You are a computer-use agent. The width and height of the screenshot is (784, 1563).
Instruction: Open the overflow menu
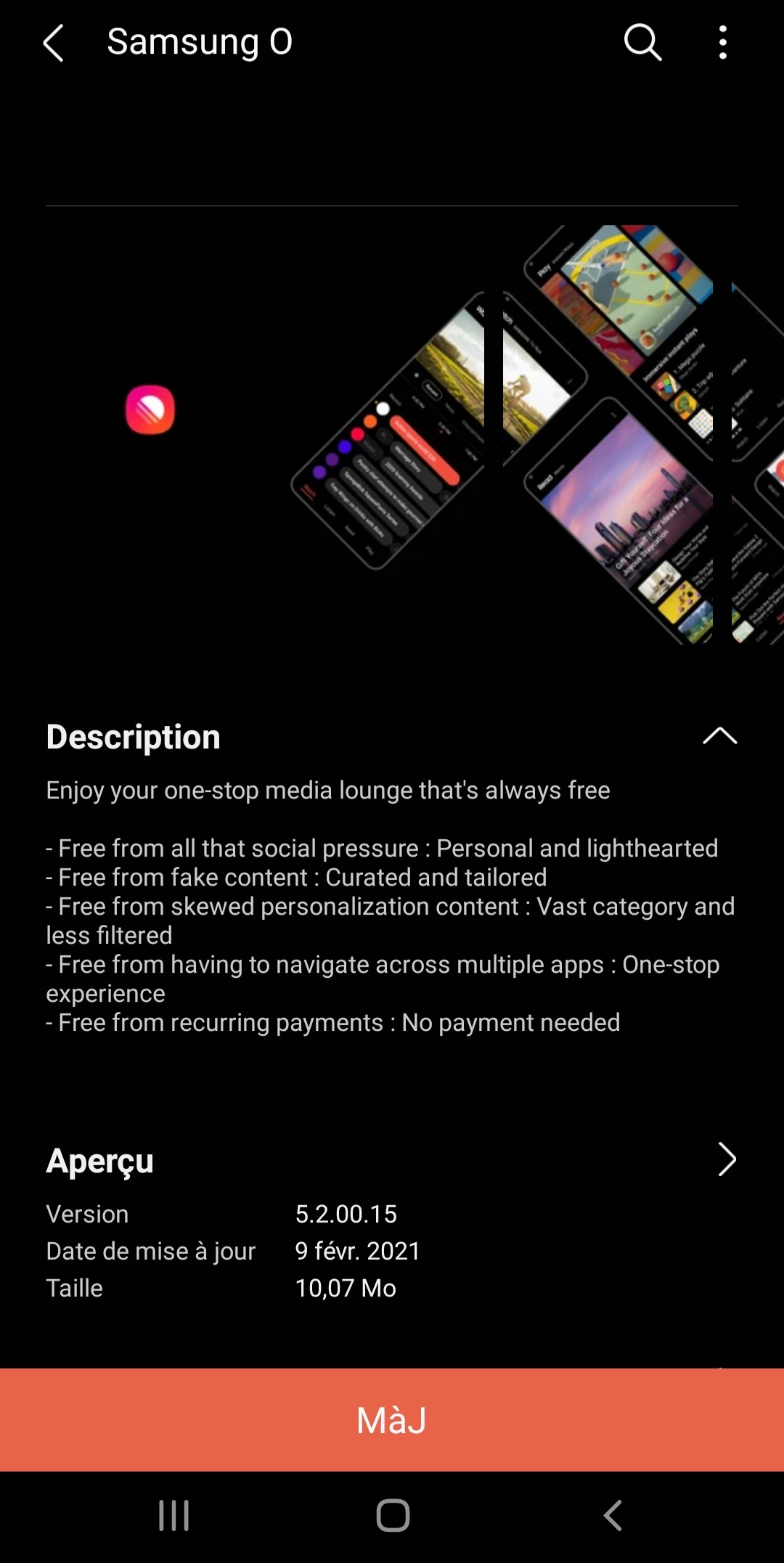(722, 42)
